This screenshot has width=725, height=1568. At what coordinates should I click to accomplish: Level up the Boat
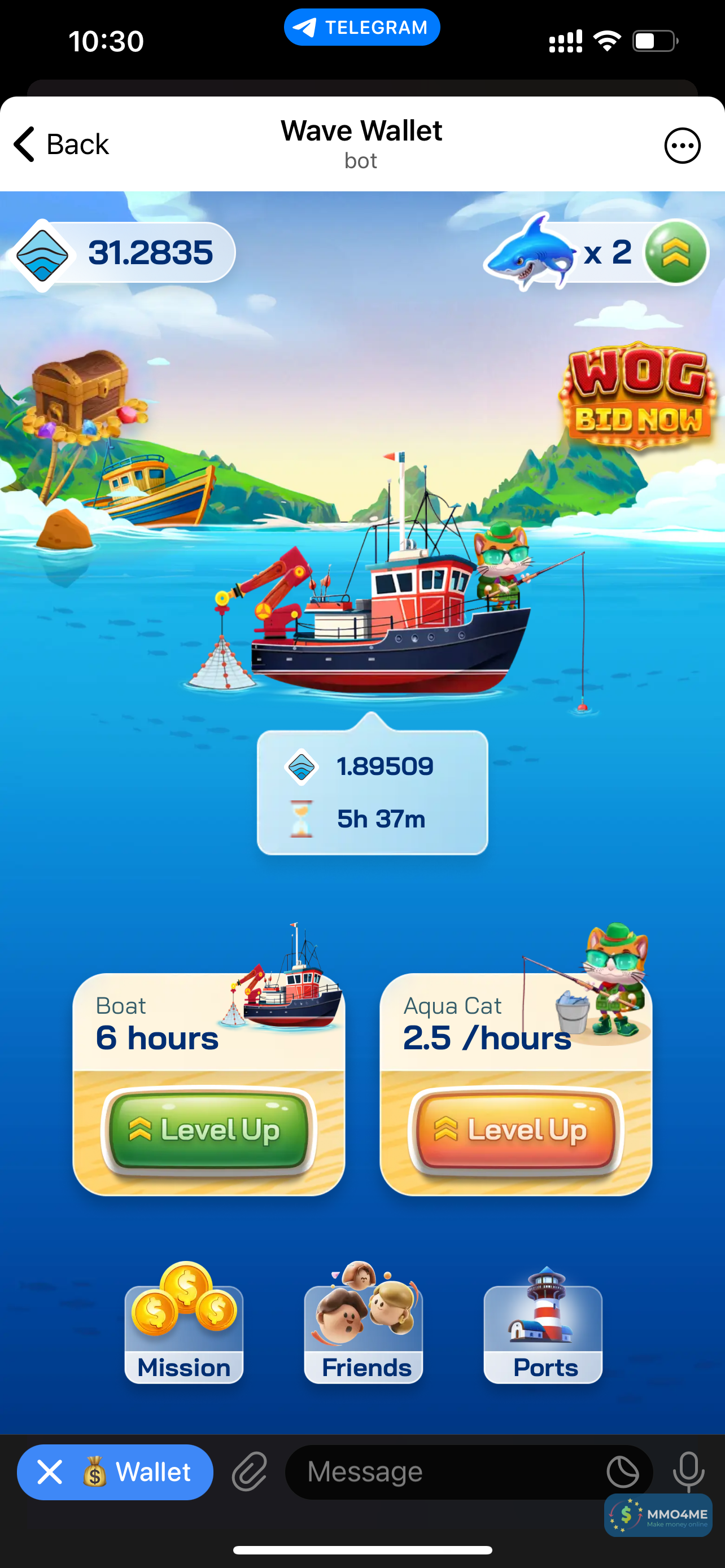pyautogui.click(x=208, y=1130)
